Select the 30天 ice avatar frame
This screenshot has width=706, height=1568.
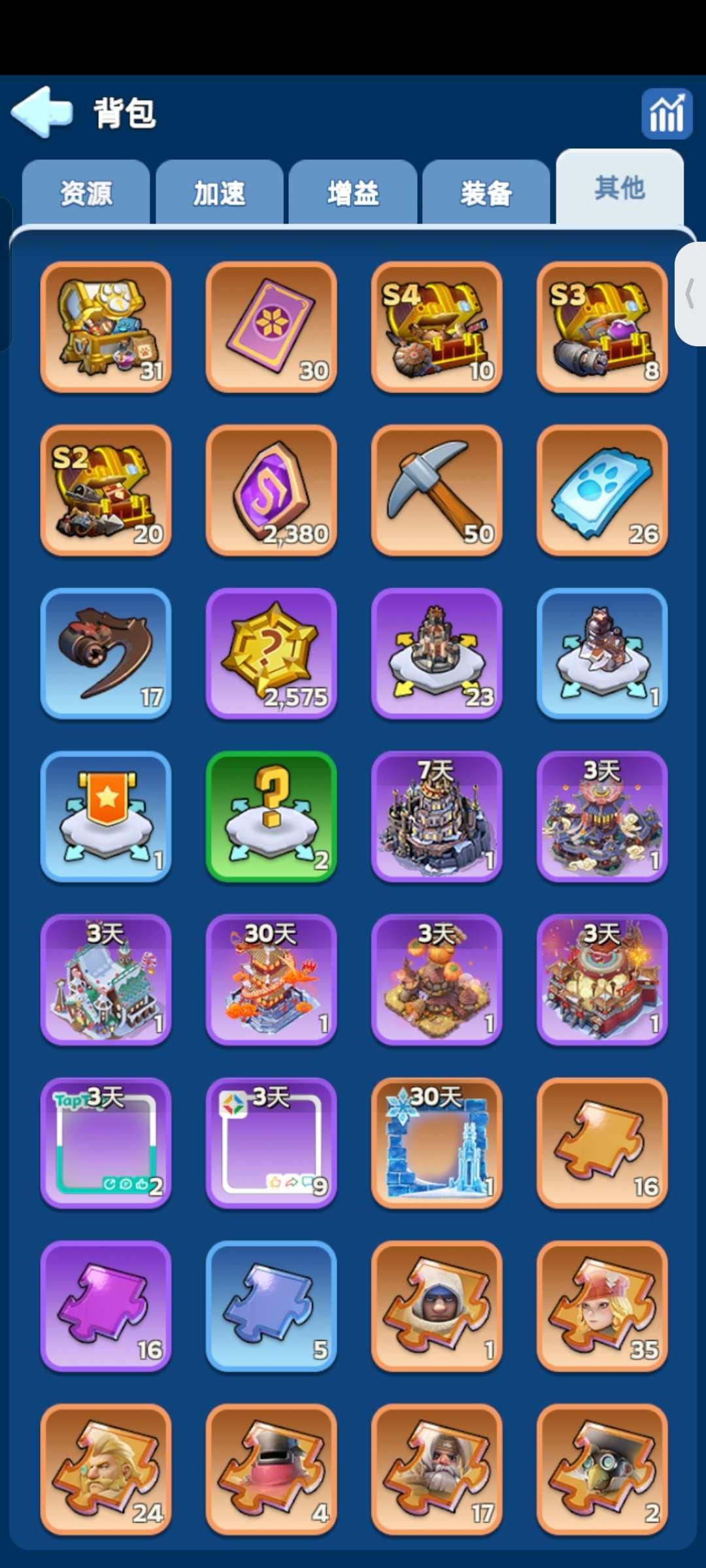pos(436,1143)
